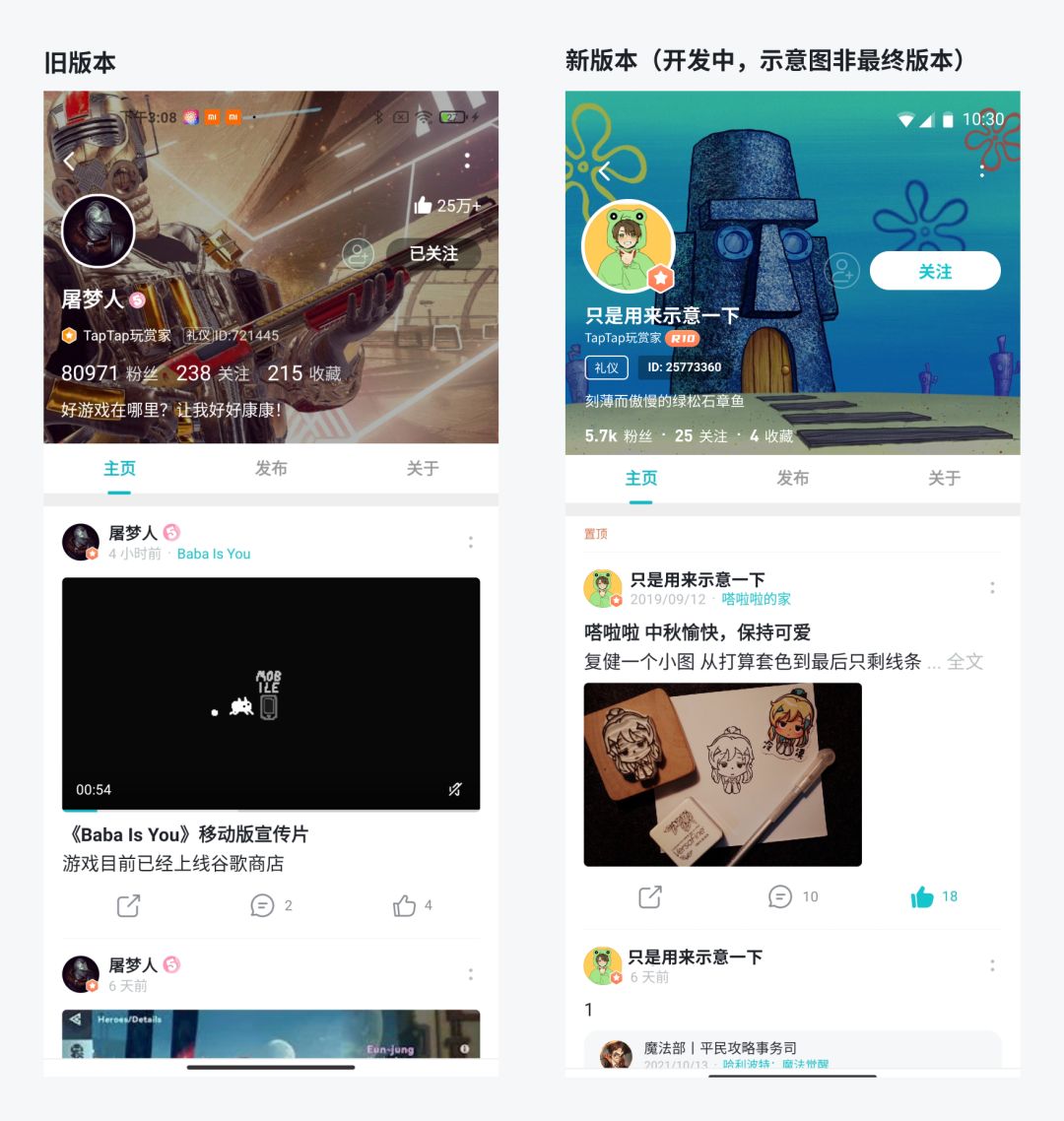The height and width of the screenshot is (1121, 1064).
Task: Switch to the 发布 tab on new profile
Action: (x=793, y=478)
